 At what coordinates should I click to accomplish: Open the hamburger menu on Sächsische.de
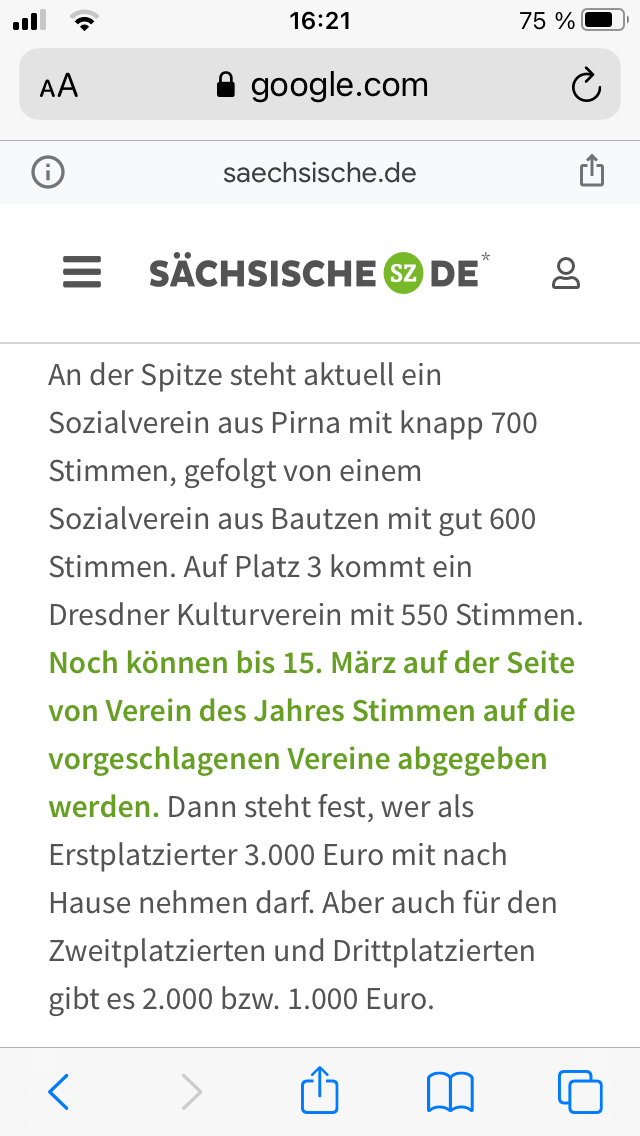[82, 273]
